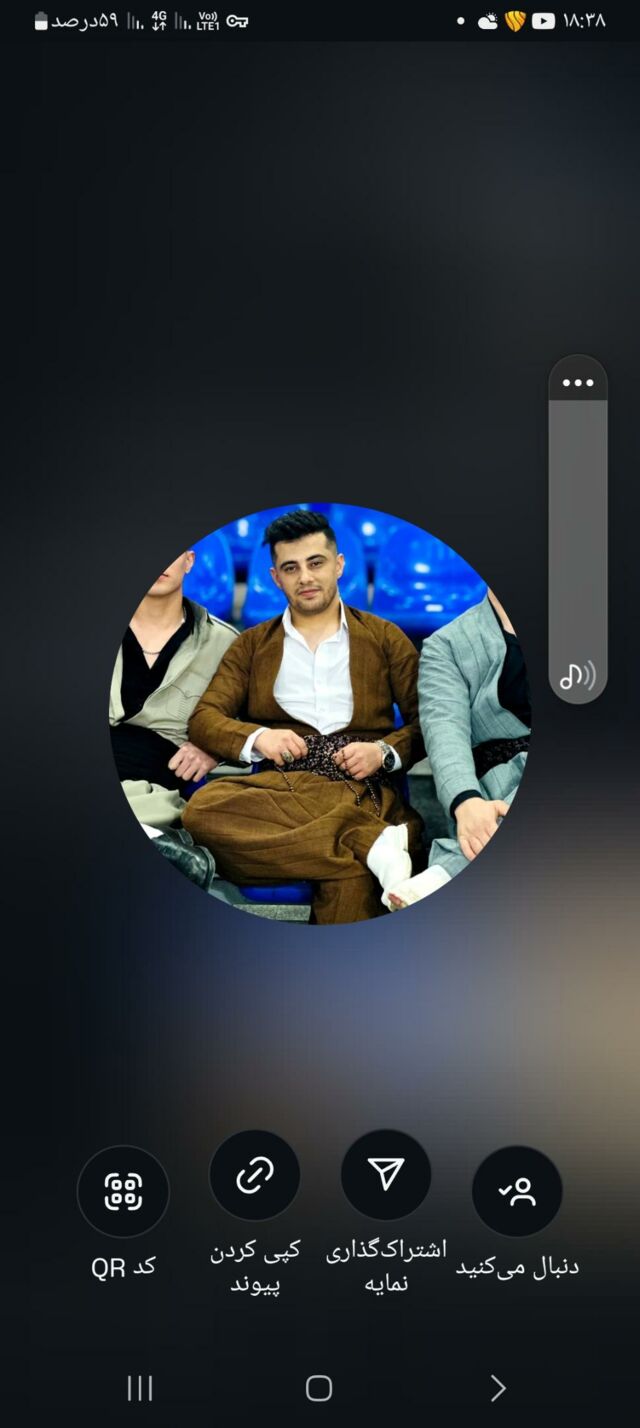Tap the media sound icon on volume panel
This screenshot has height=1428, width=640.
(x=578, y=676)
